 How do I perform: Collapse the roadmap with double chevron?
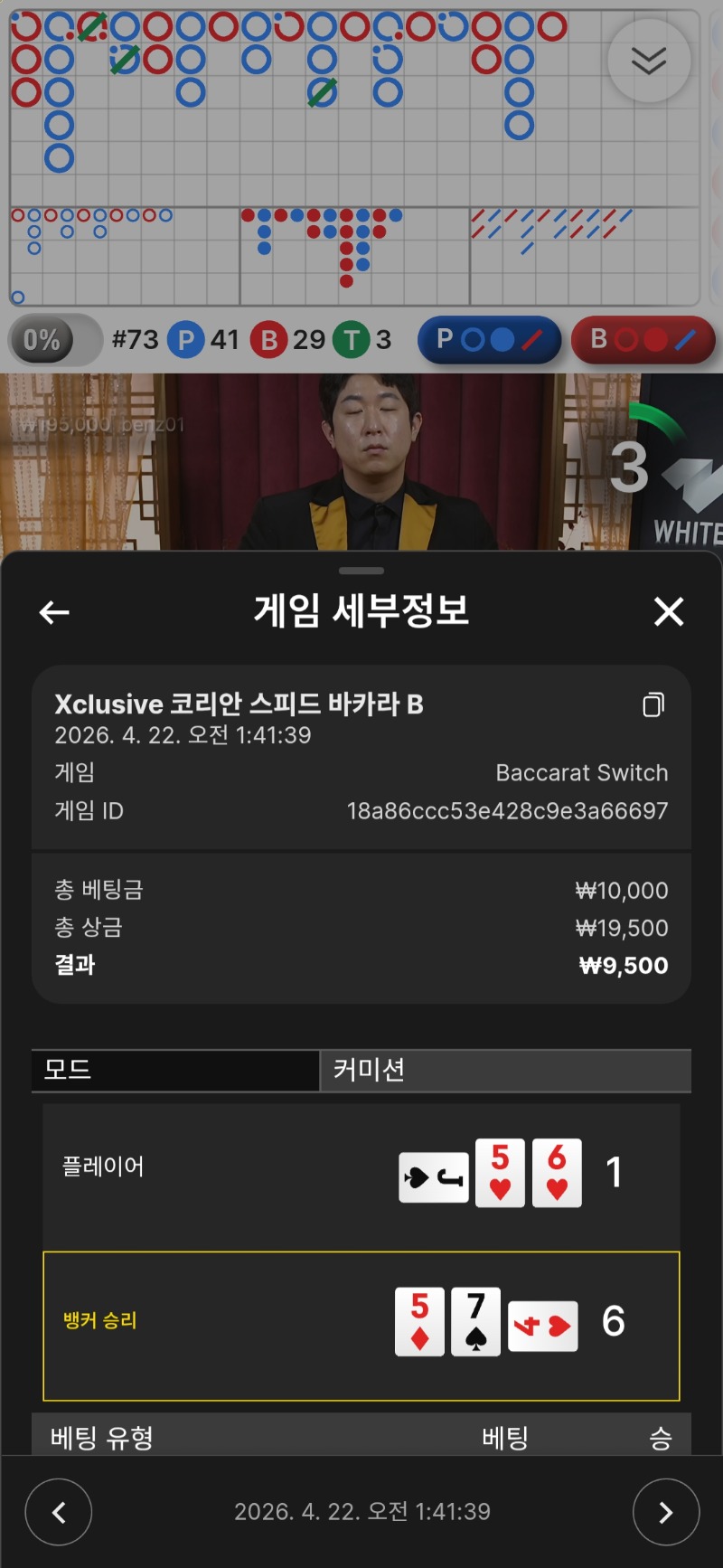pos(649,61)
